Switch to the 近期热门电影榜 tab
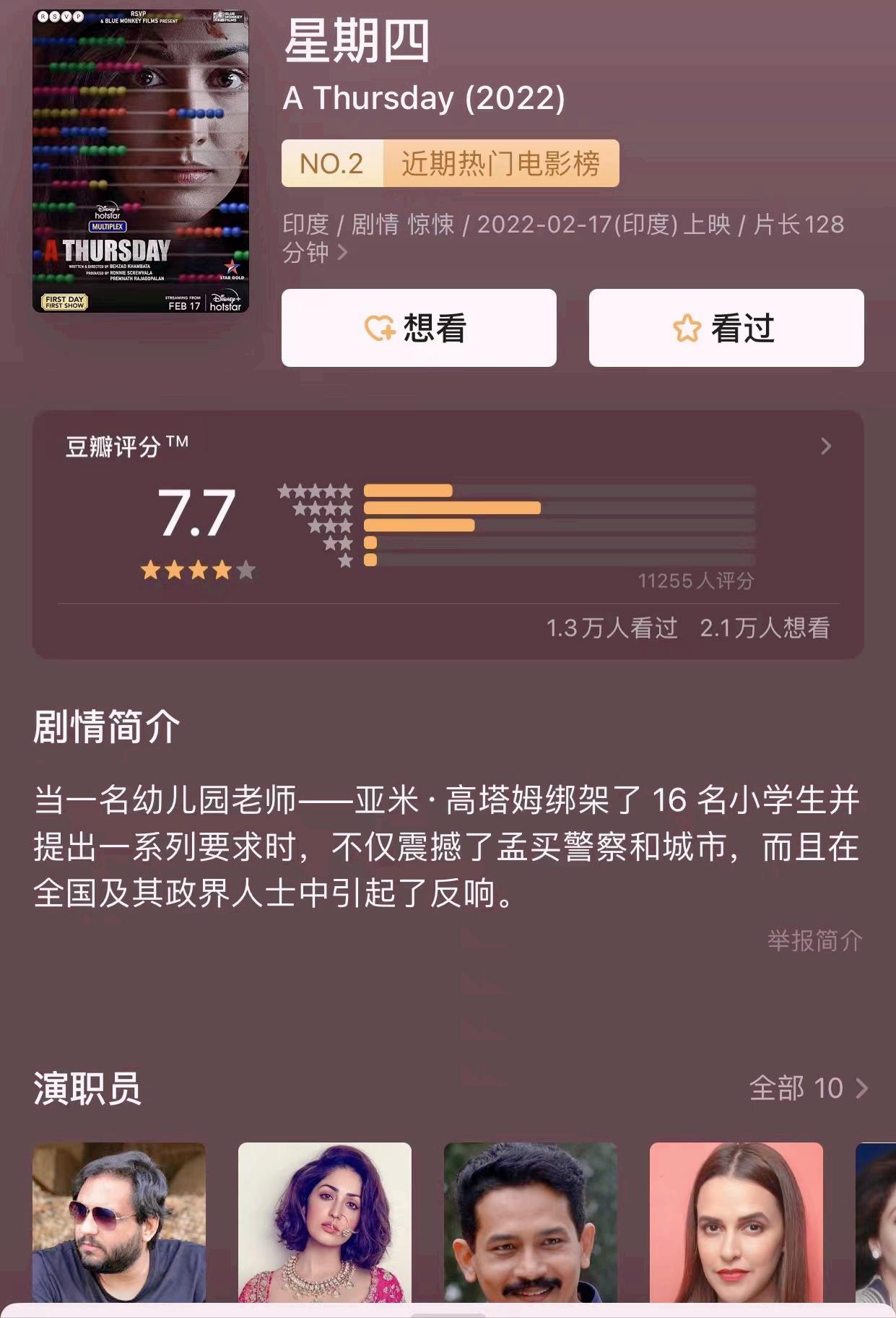 (503, 164)
